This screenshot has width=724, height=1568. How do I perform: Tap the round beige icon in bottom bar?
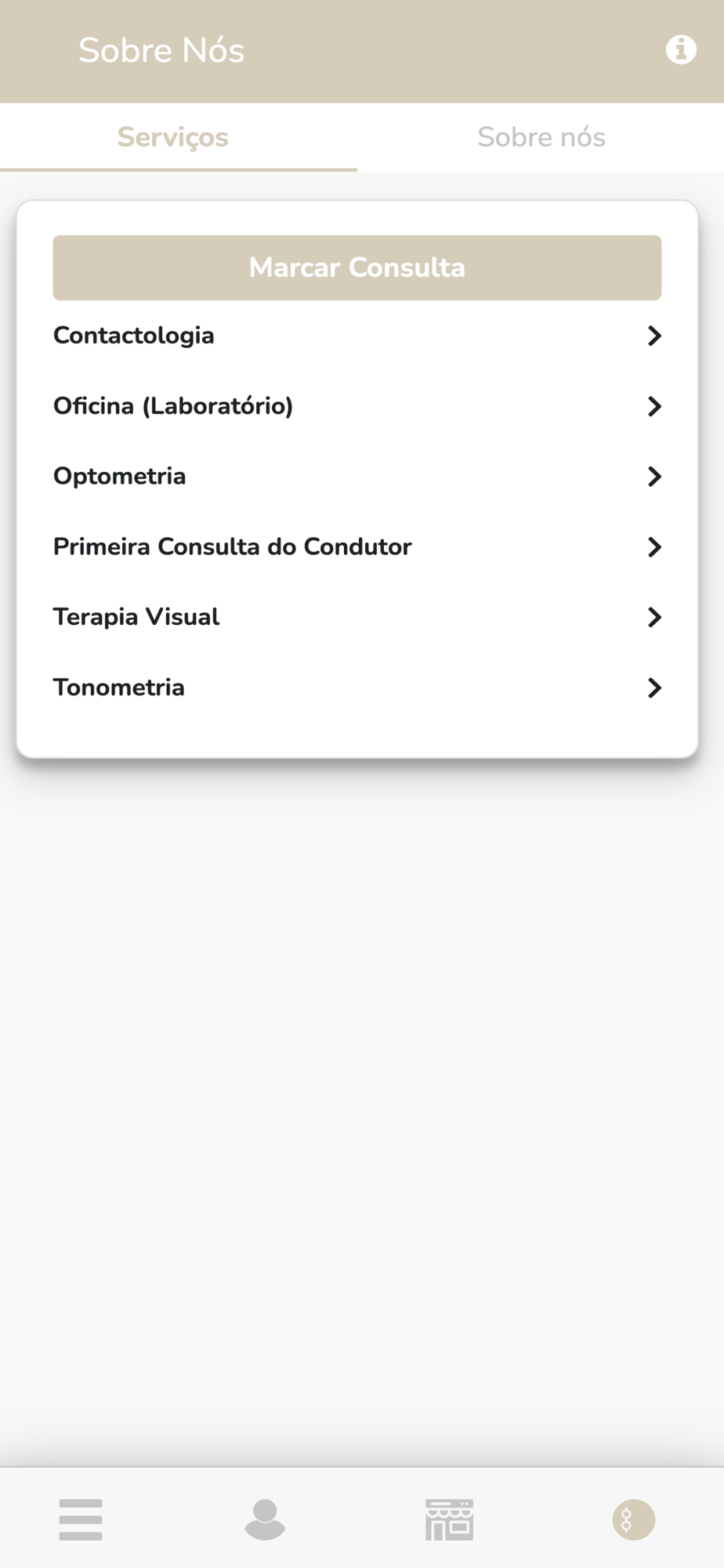(633, 1519)
